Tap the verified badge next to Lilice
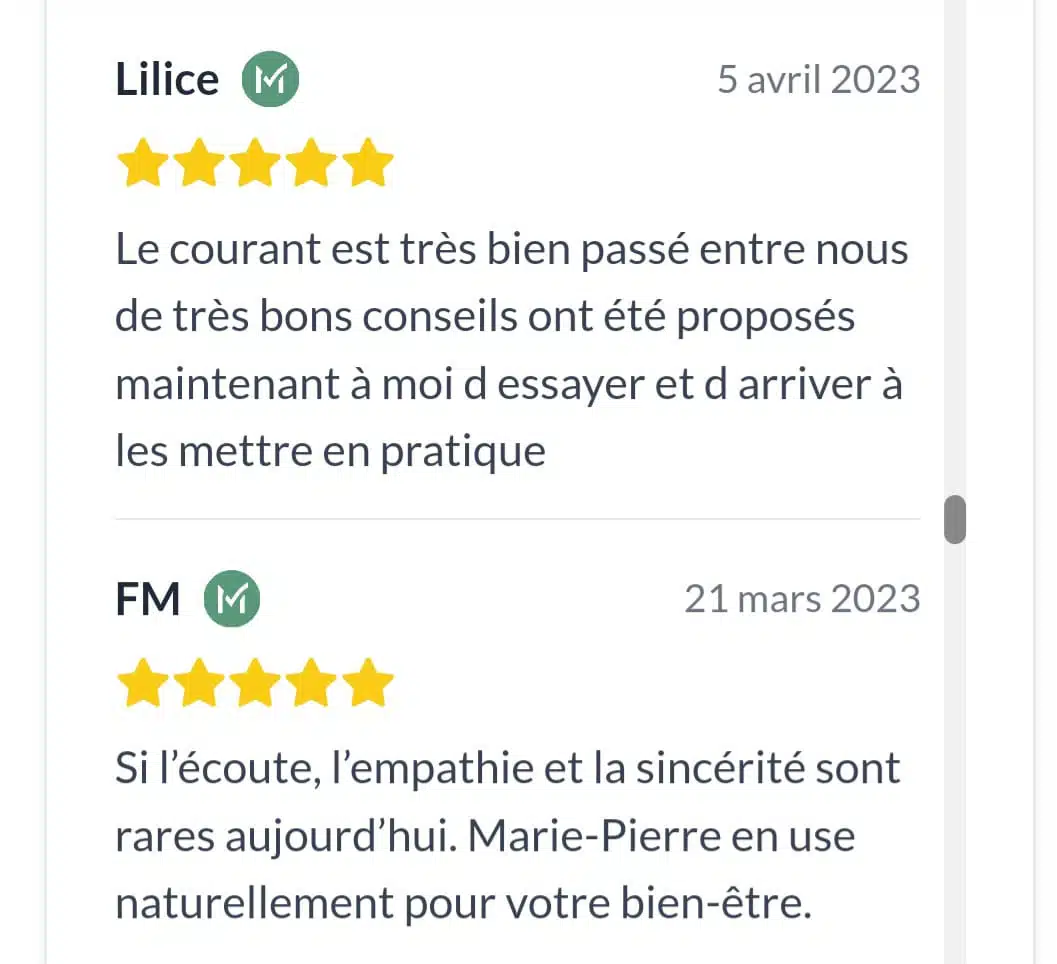The width and height of the screenshot is (1057, 964). tap(270, 79)
